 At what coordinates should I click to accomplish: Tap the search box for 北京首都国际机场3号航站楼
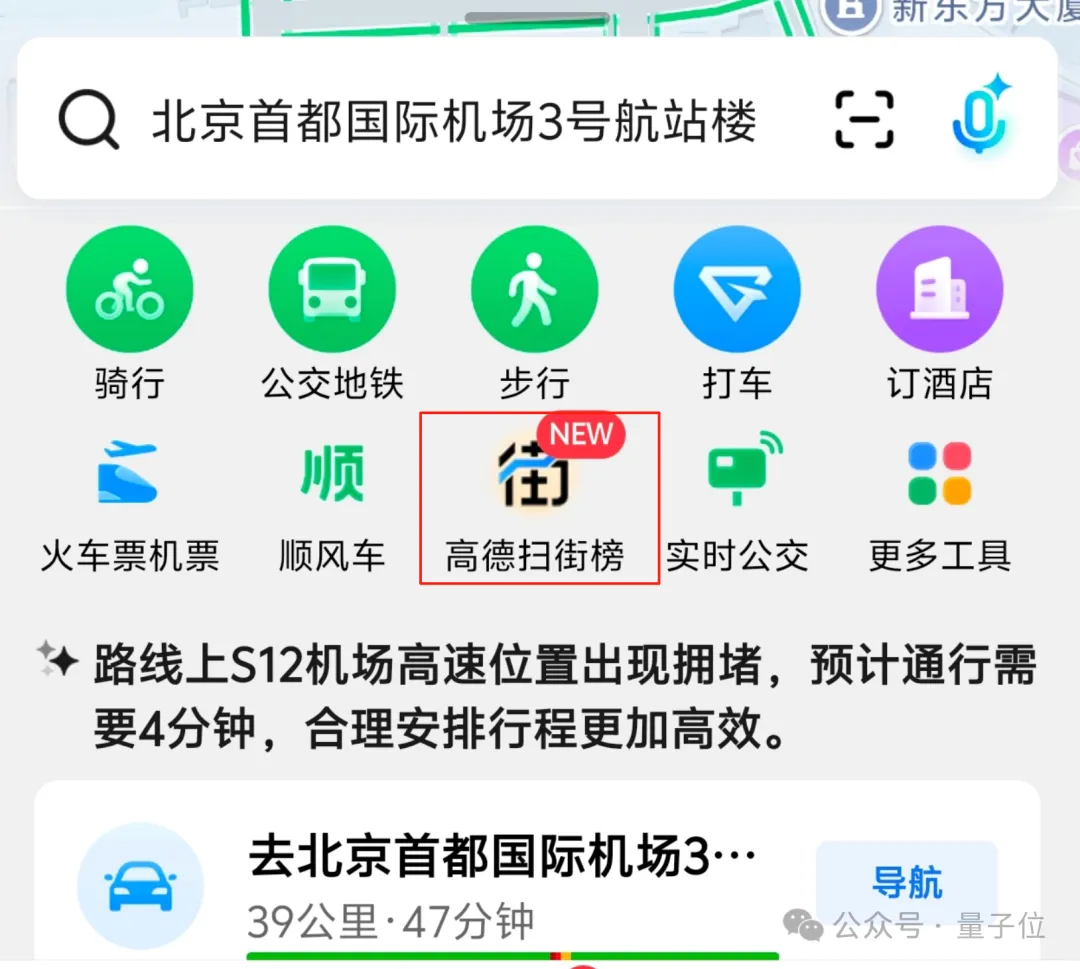(x=453, y=122)
